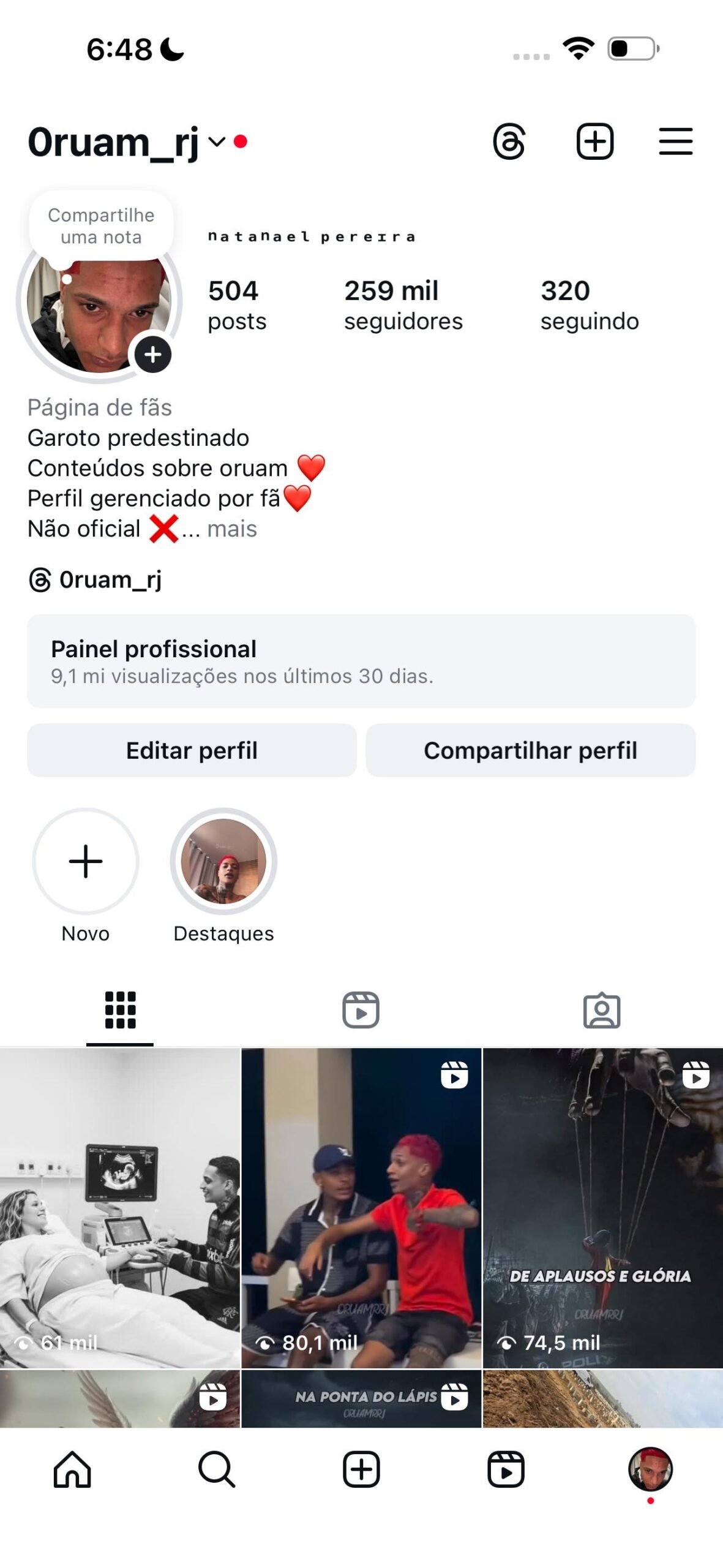The image size is (723, 1568).
Task: Add a new highlight with Novo
Action: pos(86,861)
